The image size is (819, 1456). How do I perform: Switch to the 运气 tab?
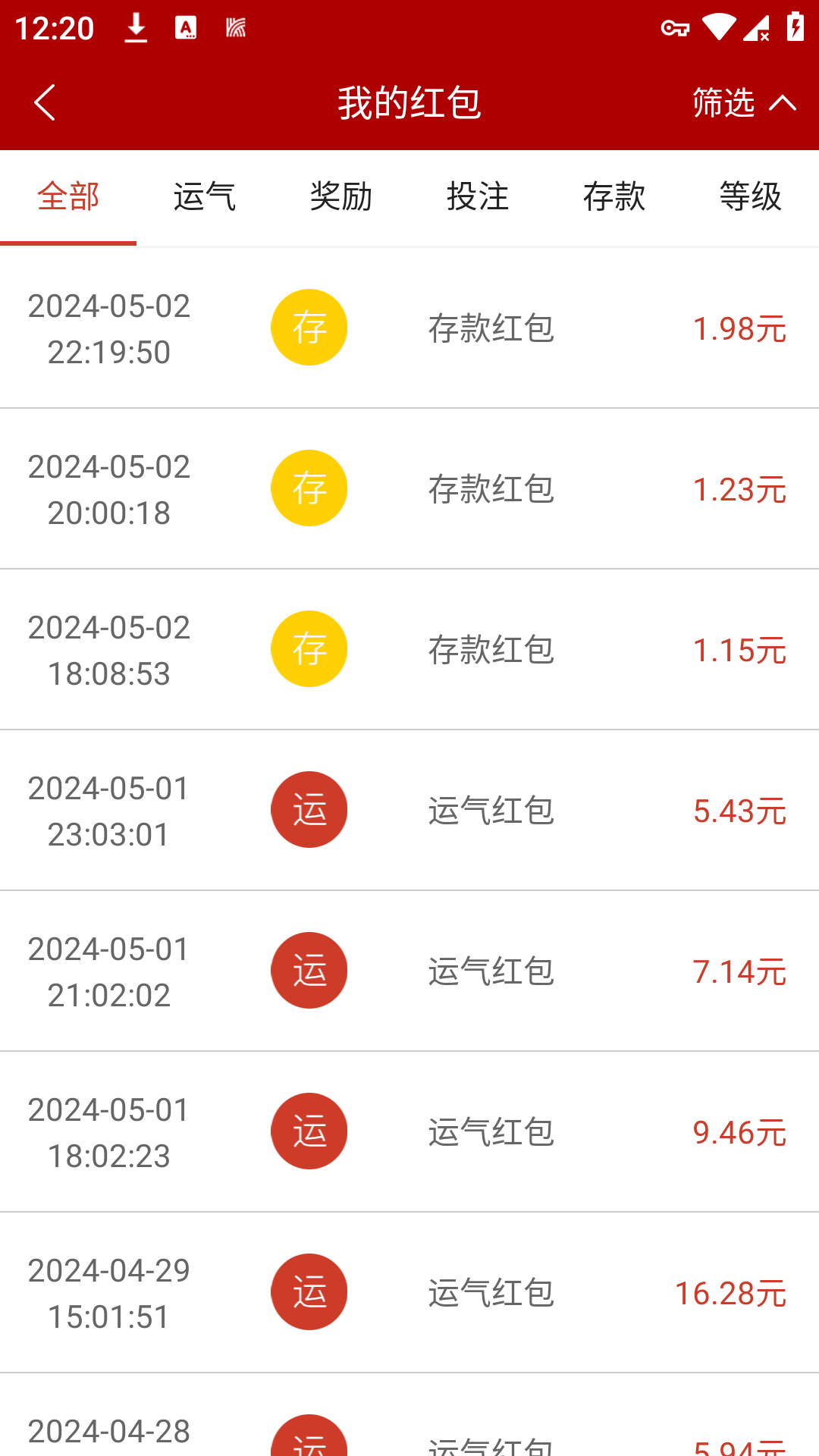[205, 197]
